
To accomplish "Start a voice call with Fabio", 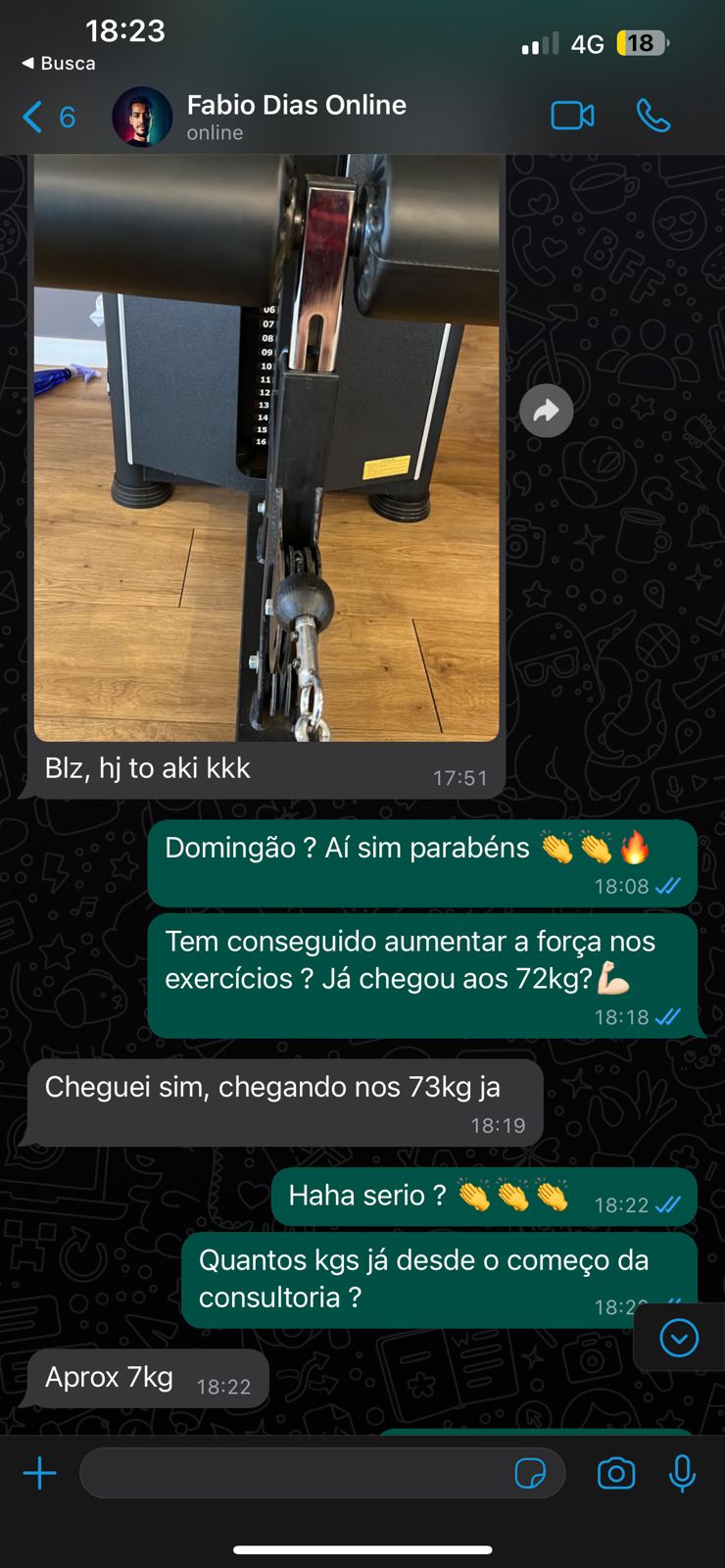I will (652, 116).
